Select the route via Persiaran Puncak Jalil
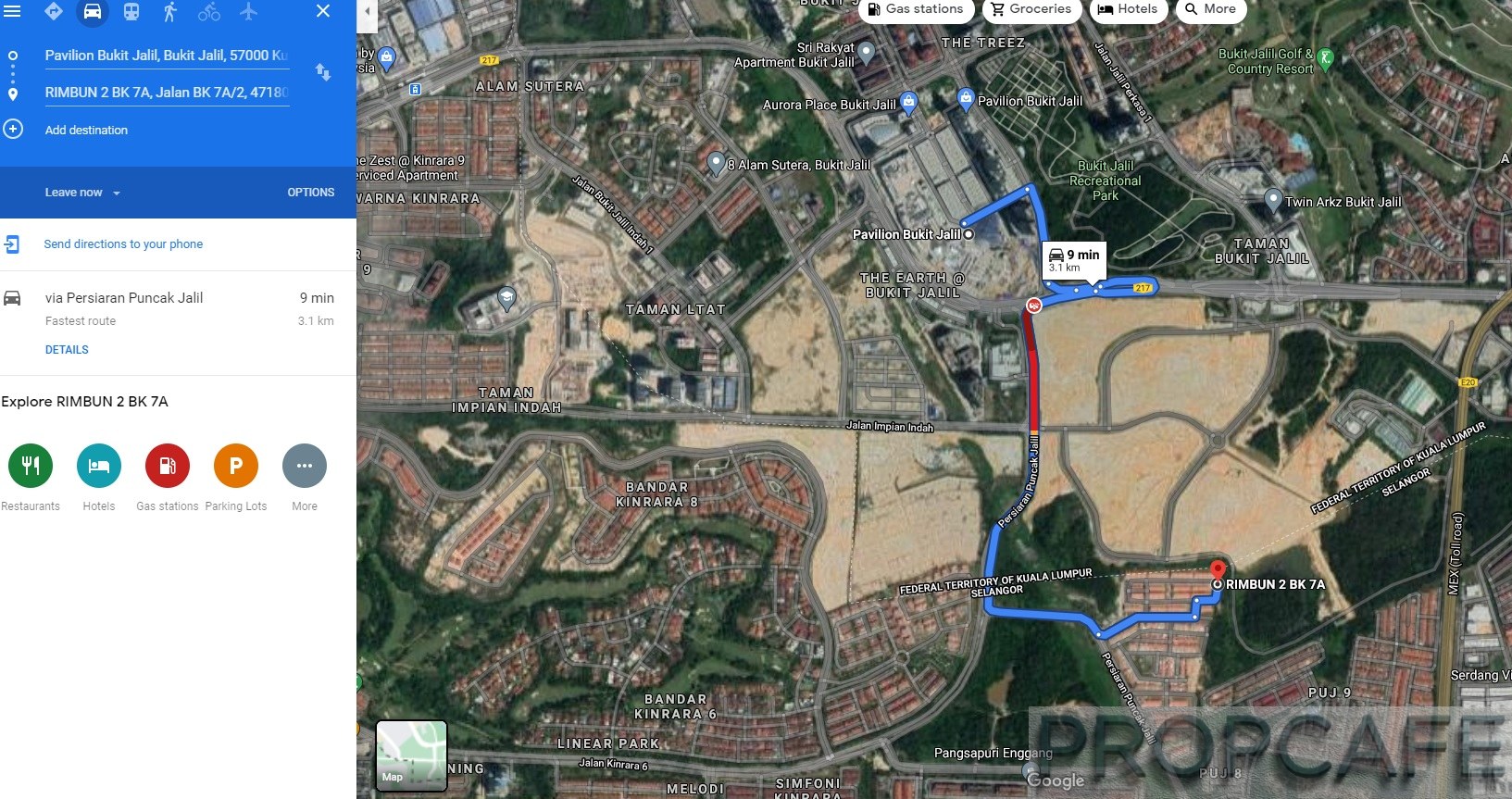 tap(124, 298)
